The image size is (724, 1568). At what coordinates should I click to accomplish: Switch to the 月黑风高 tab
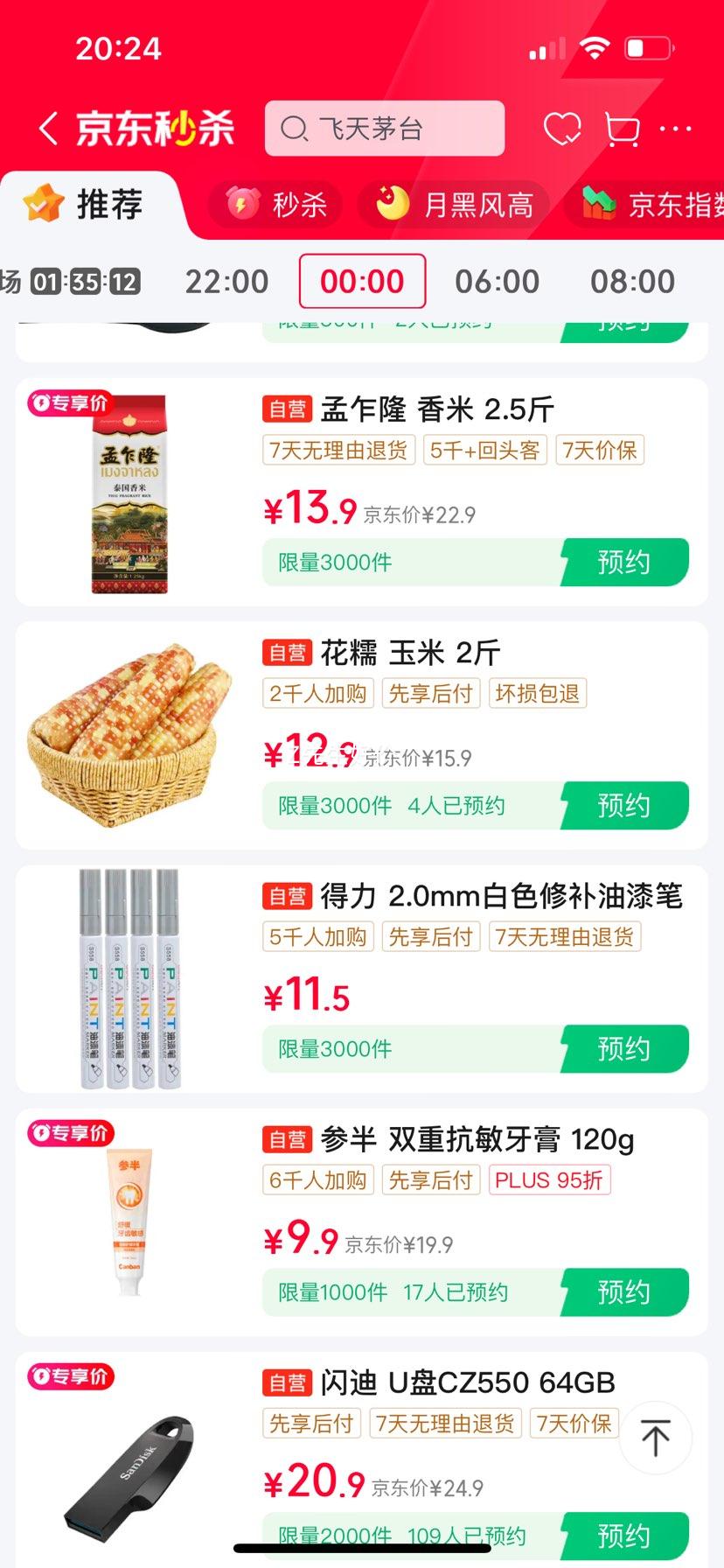(455, 205)
